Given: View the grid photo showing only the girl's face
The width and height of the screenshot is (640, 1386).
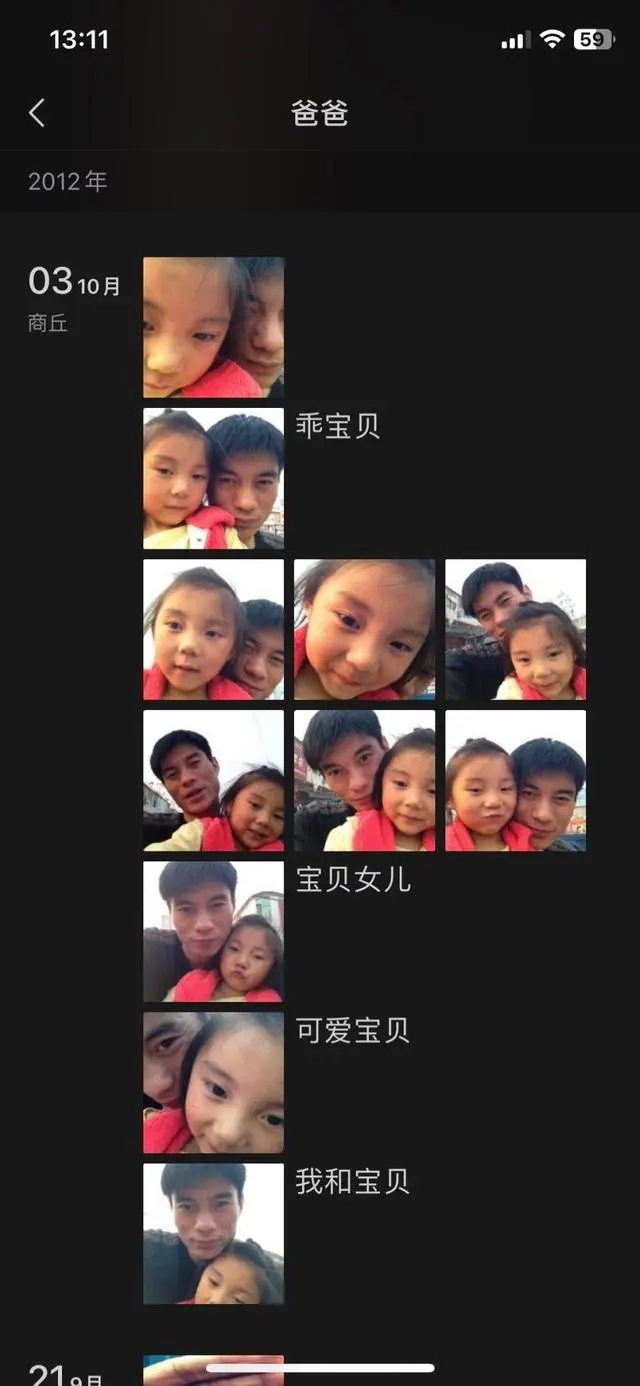Looking at the screenshot, I should 364,629.
